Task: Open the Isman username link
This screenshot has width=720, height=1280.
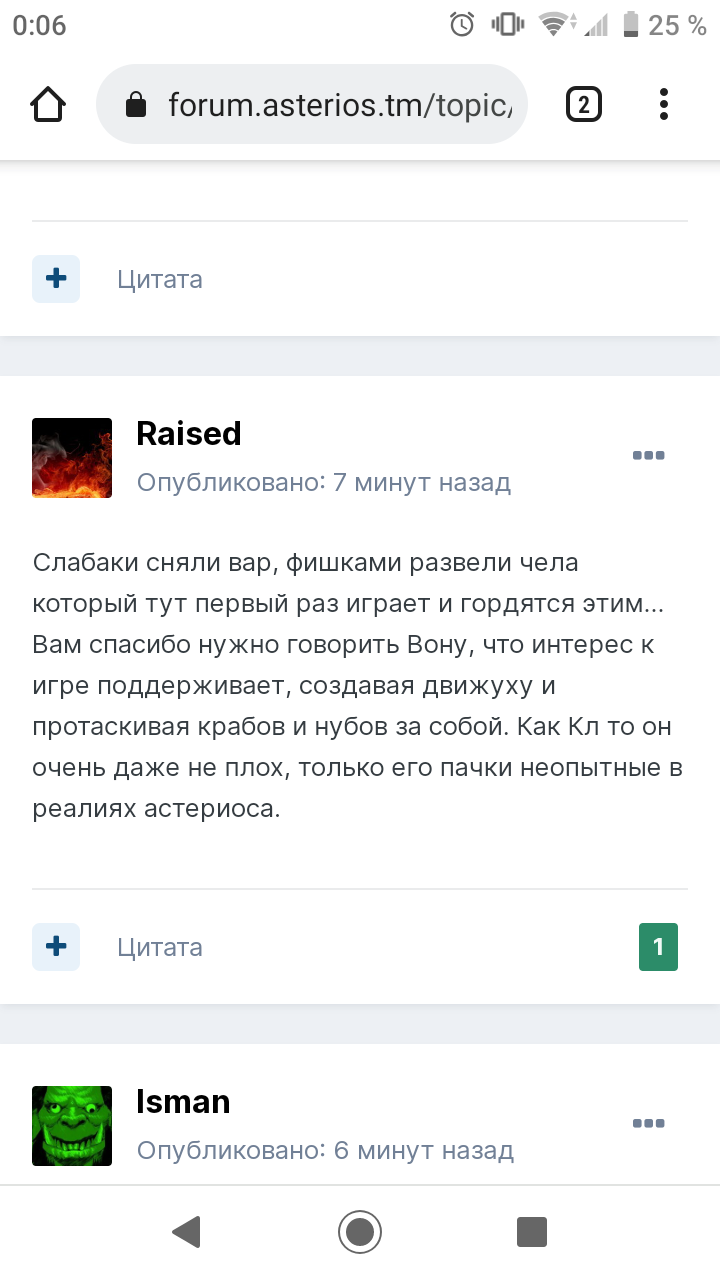Action: coord(183,1102)
